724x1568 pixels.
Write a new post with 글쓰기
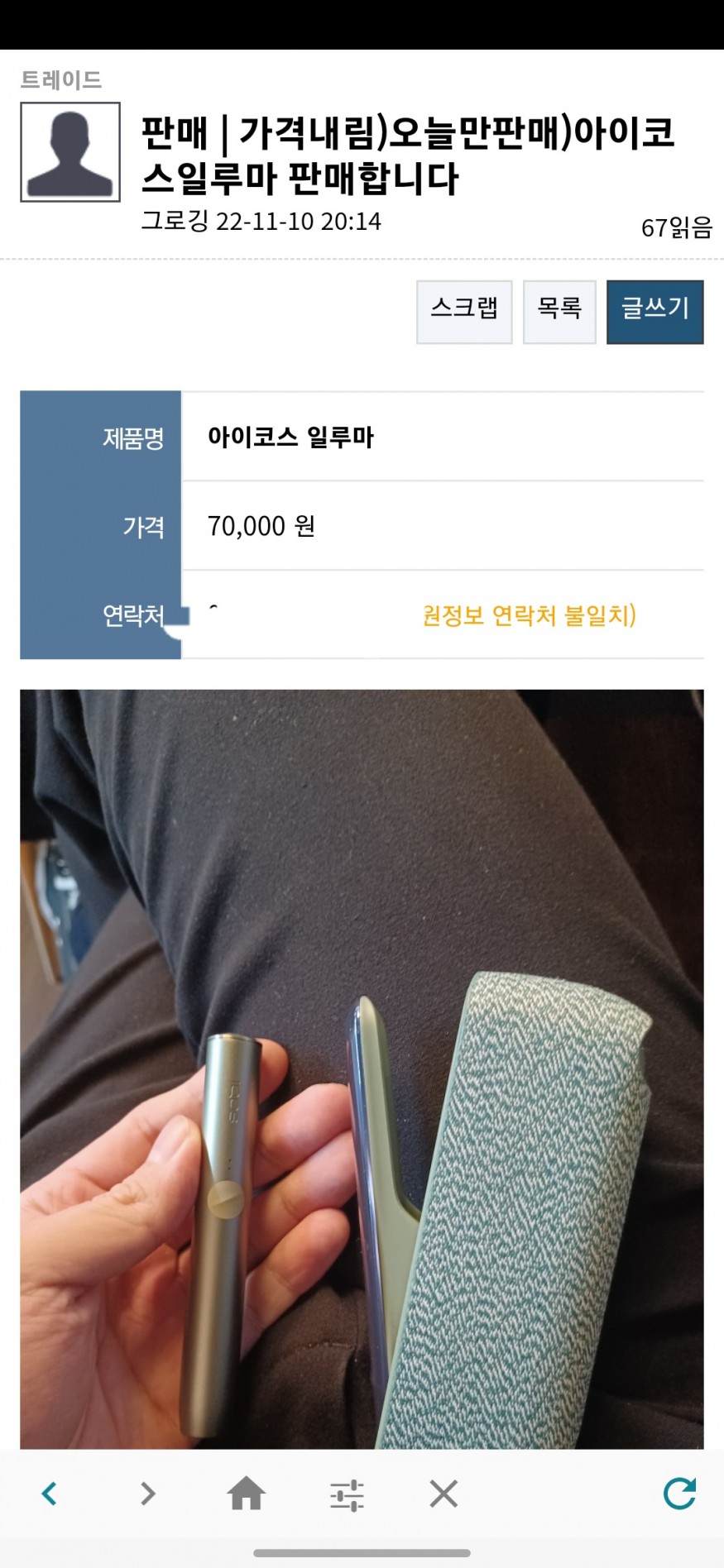(654, 312)
